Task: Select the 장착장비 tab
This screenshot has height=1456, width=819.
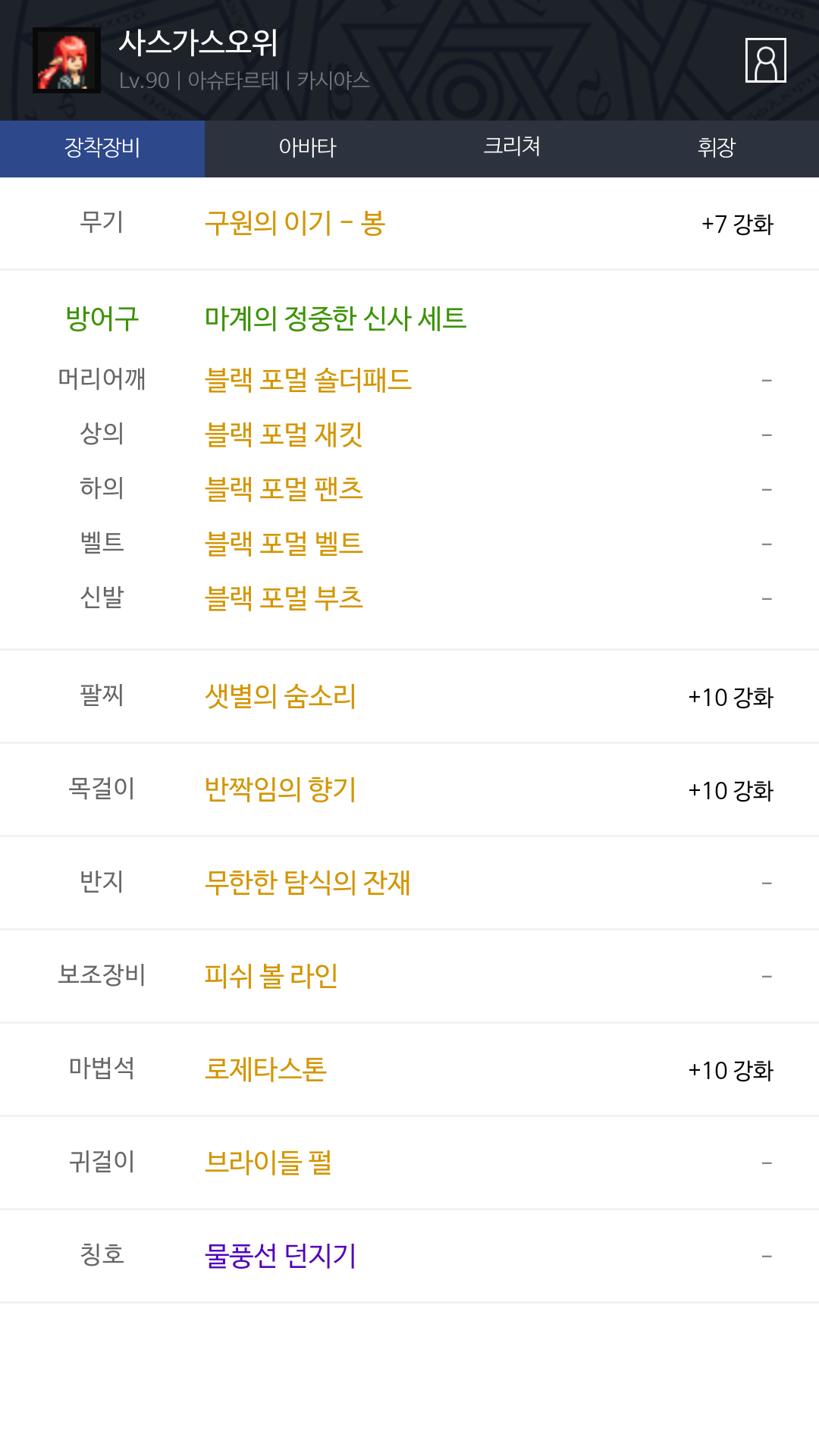Action: (102, 148)
